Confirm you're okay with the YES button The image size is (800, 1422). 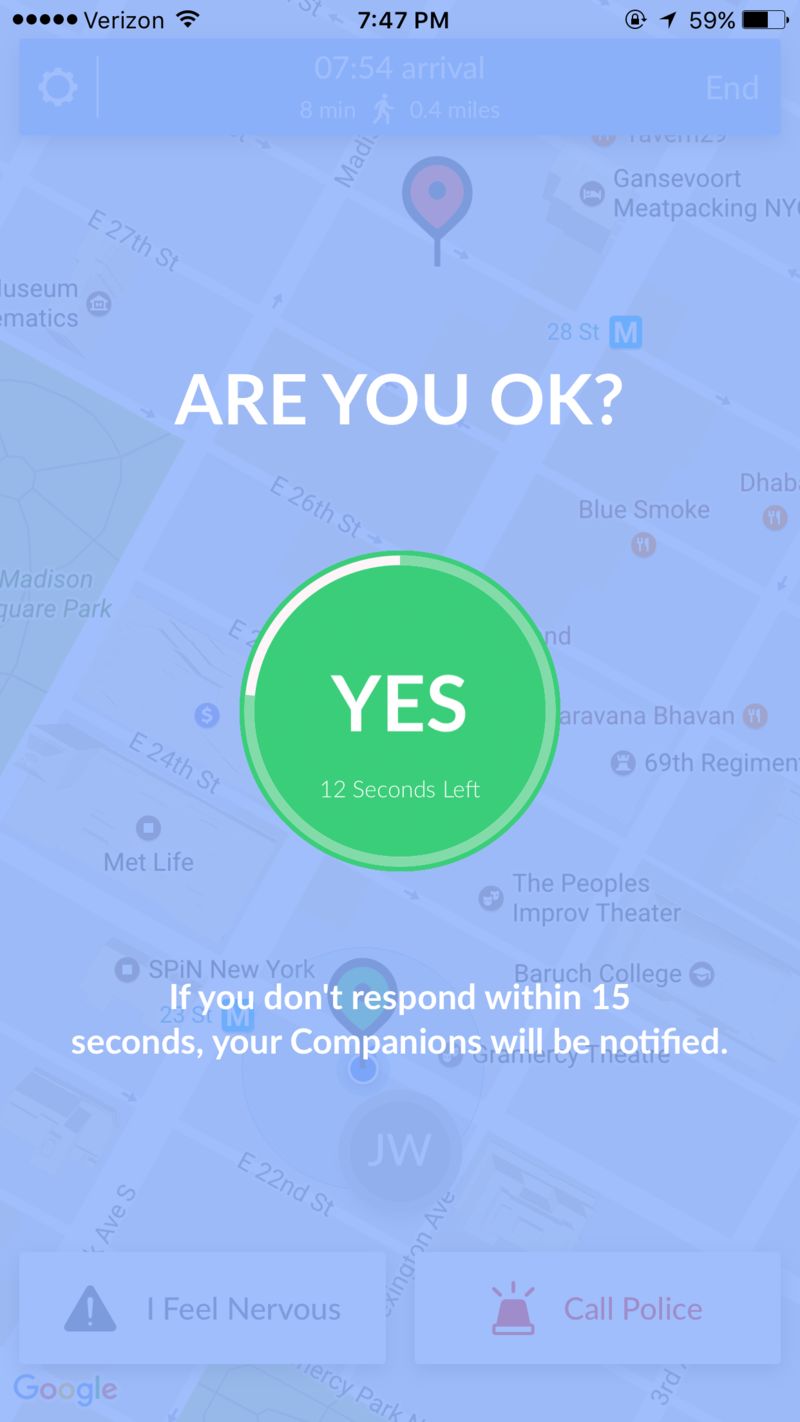[x=399, y=710]
